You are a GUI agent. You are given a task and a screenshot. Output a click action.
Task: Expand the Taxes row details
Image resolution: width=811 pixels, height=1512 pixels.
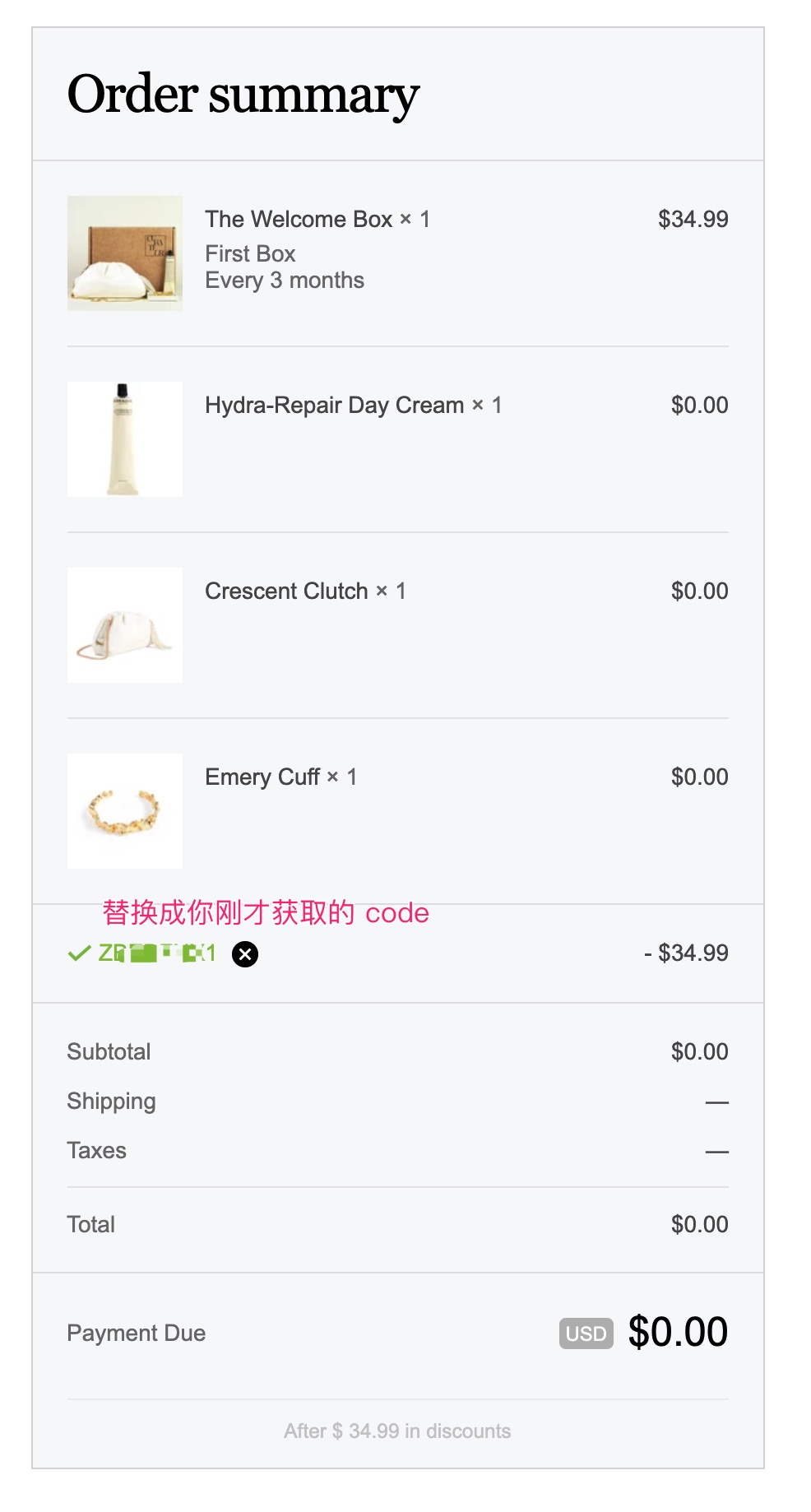[96, 1150]
